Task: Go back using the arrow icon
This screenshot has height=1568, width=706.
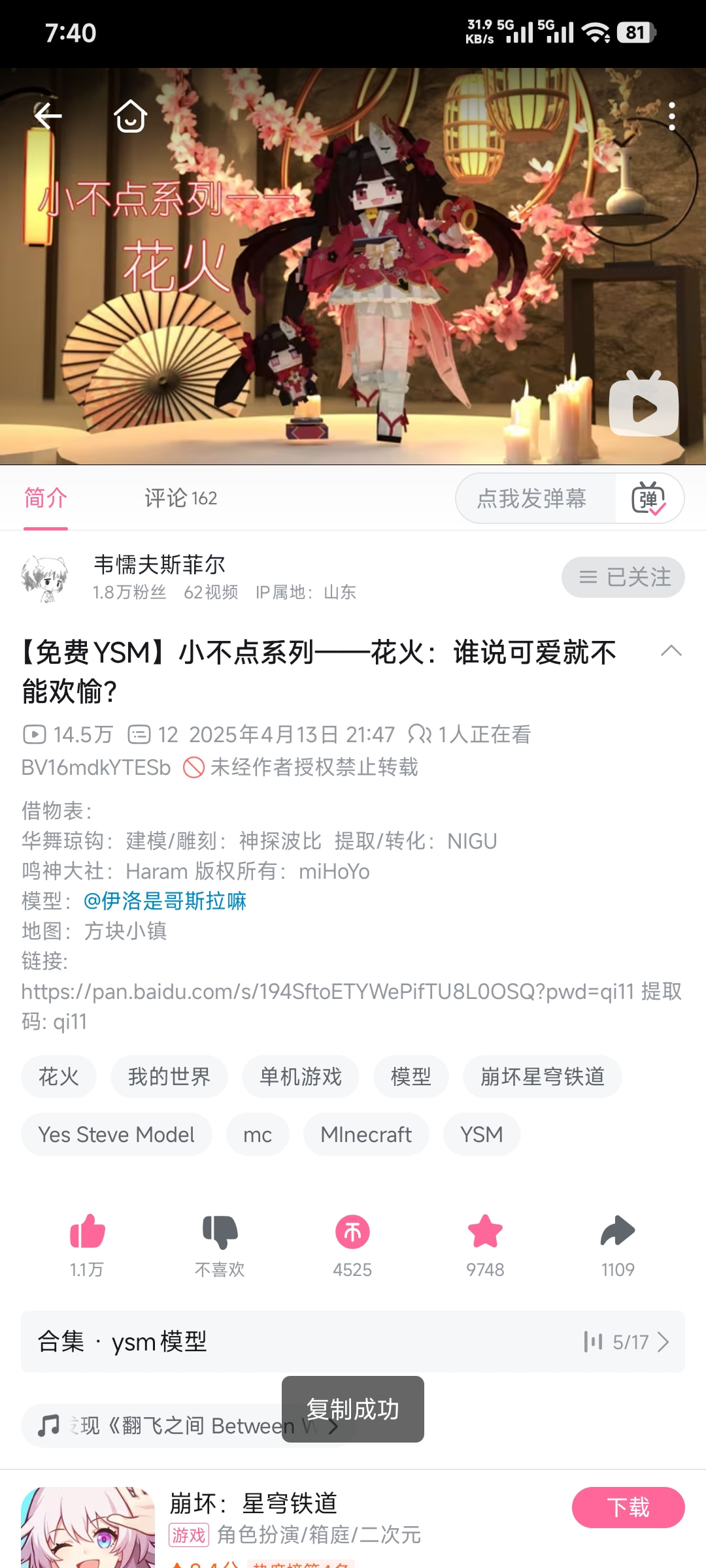Action: click(x=48, y=117)
